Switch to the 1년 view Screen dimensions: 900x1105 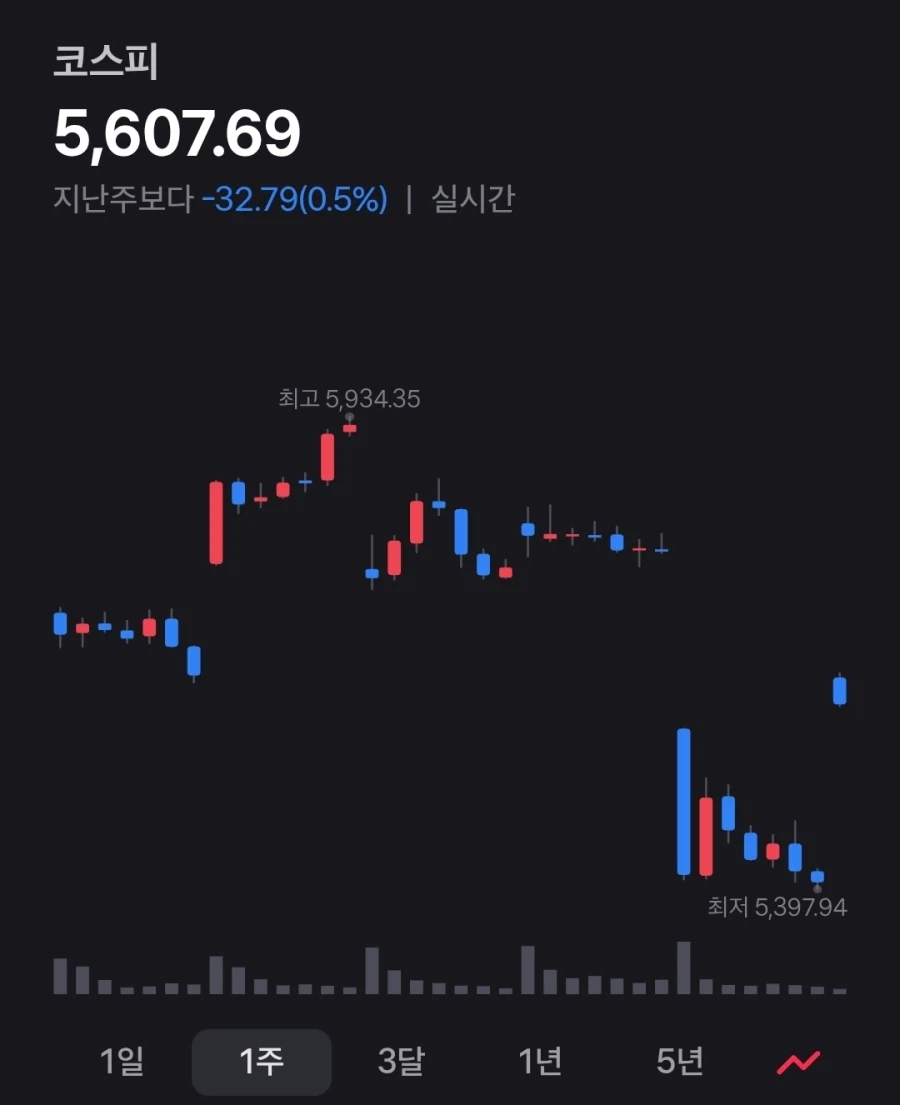(x=540, y=1061)
